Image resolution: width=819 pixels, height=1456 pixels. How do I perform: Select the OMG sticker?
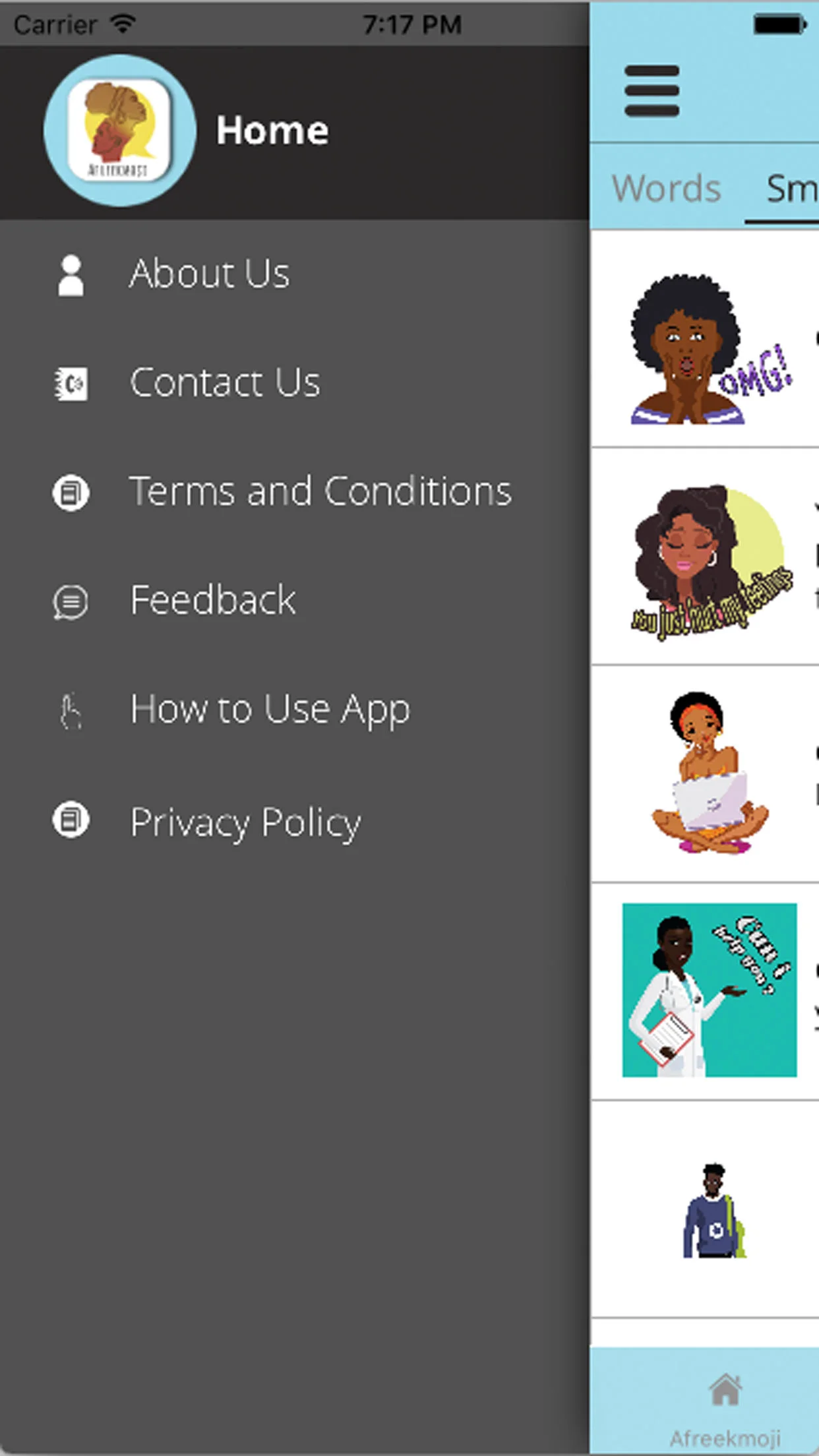click(711, 348)
